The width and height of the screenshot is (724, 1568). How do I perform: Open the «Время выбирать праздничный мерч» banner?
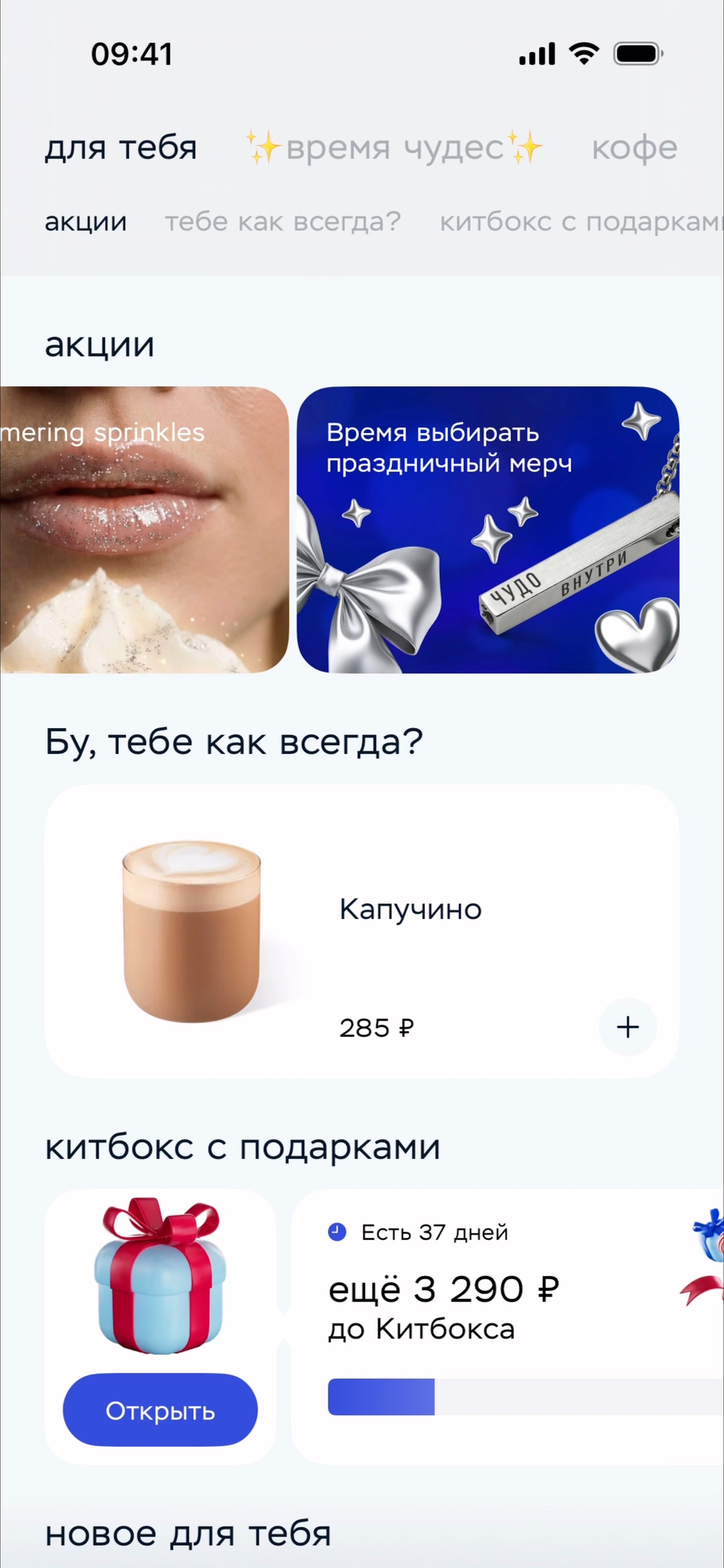click(488, 529)
